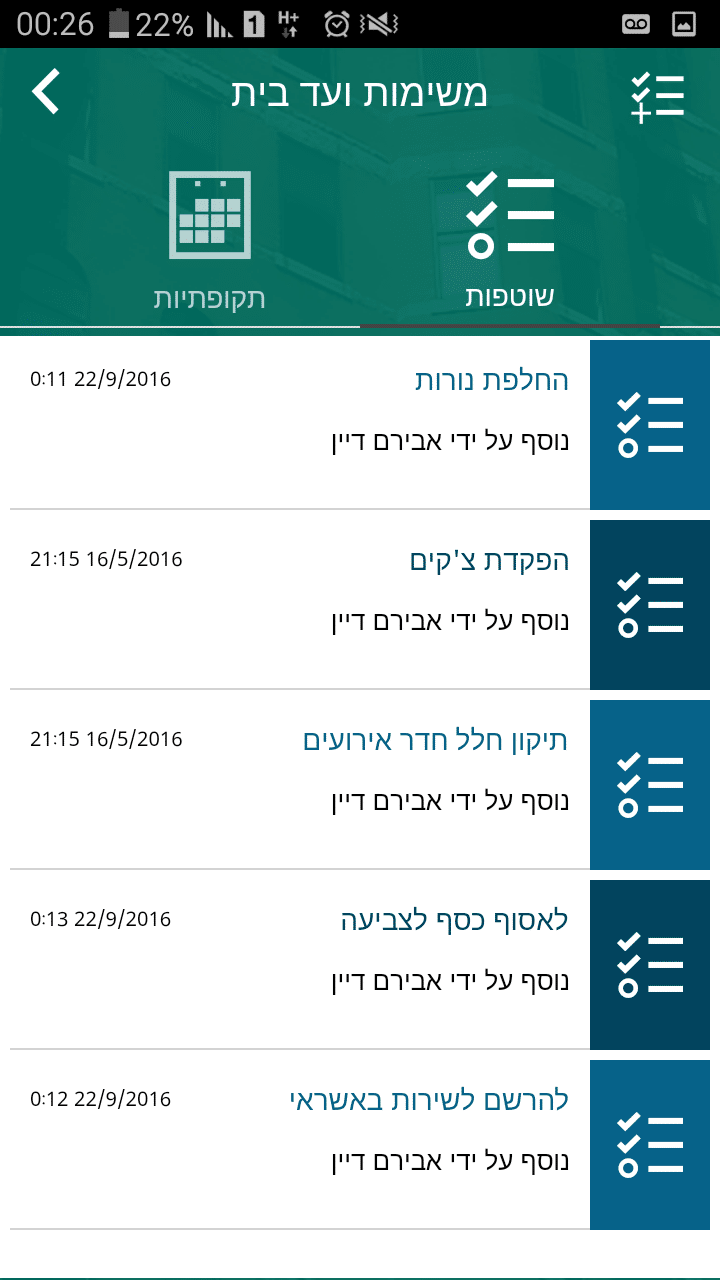The width and height of the screenshot is (720, 1280).
Task: Select the שוטפות tab
Action: [509, 242]
